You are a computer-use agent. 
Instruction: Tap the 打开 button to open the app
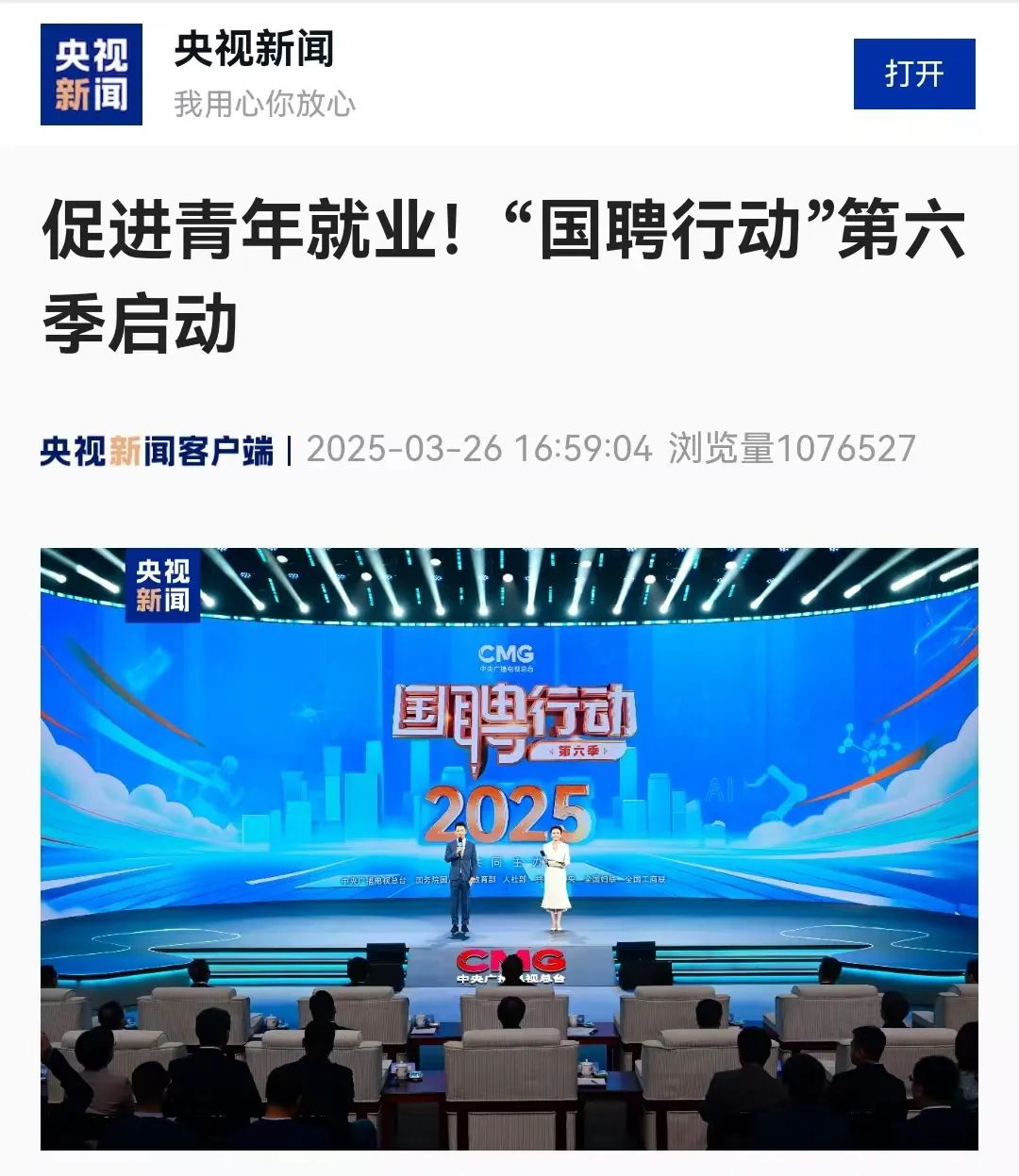913,74
